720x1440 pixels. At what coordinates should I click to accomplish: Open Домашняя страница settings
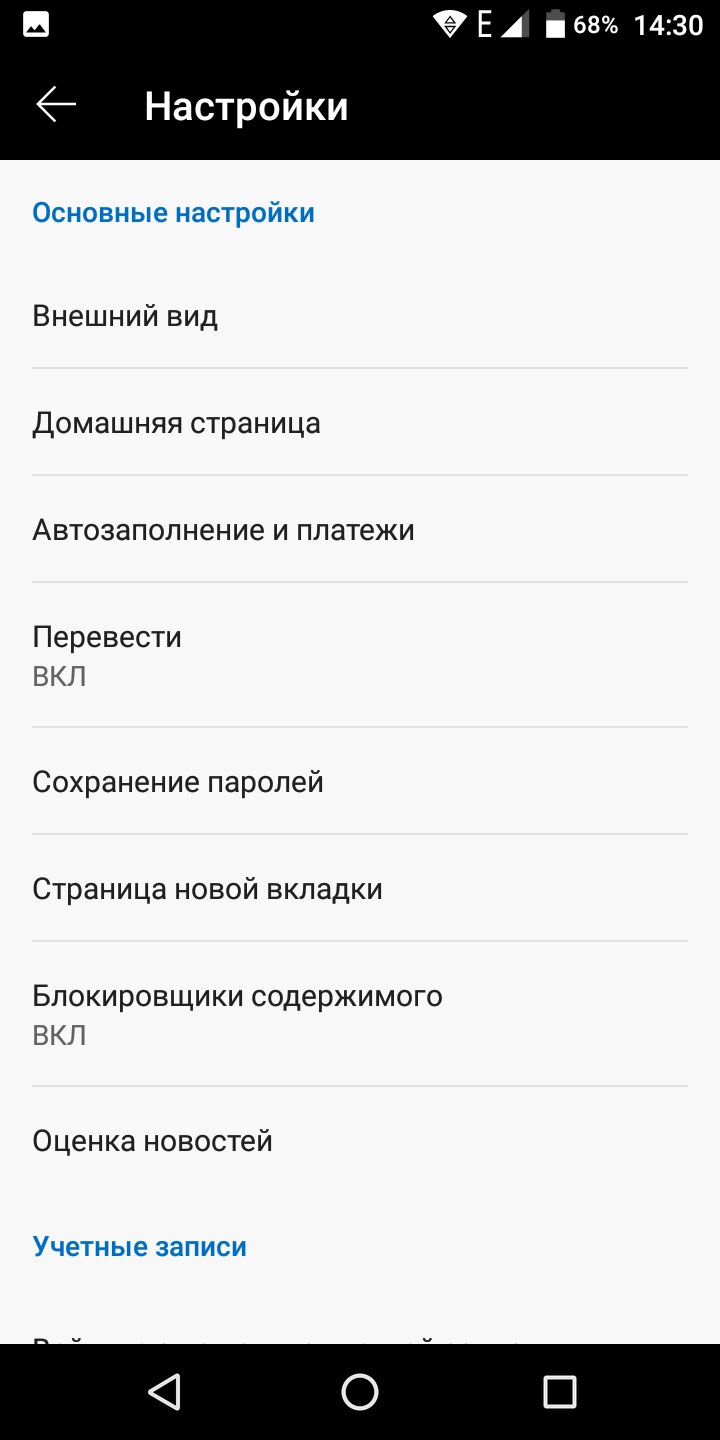[360, 422]
